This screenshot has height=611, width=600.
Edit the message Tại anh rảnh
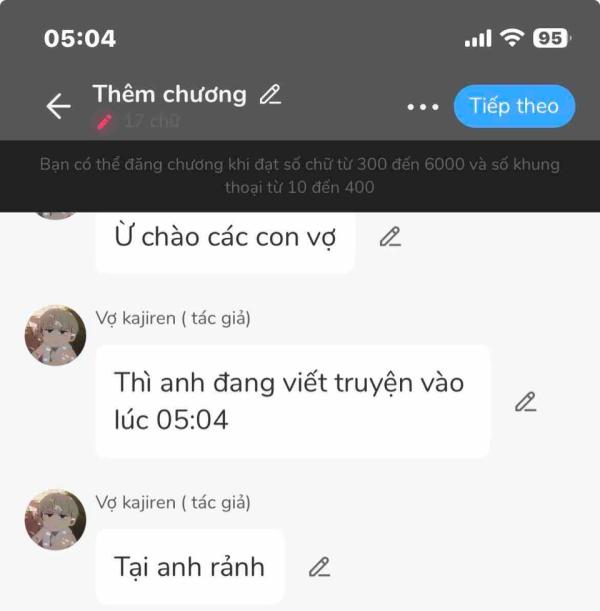click(319, 567)
